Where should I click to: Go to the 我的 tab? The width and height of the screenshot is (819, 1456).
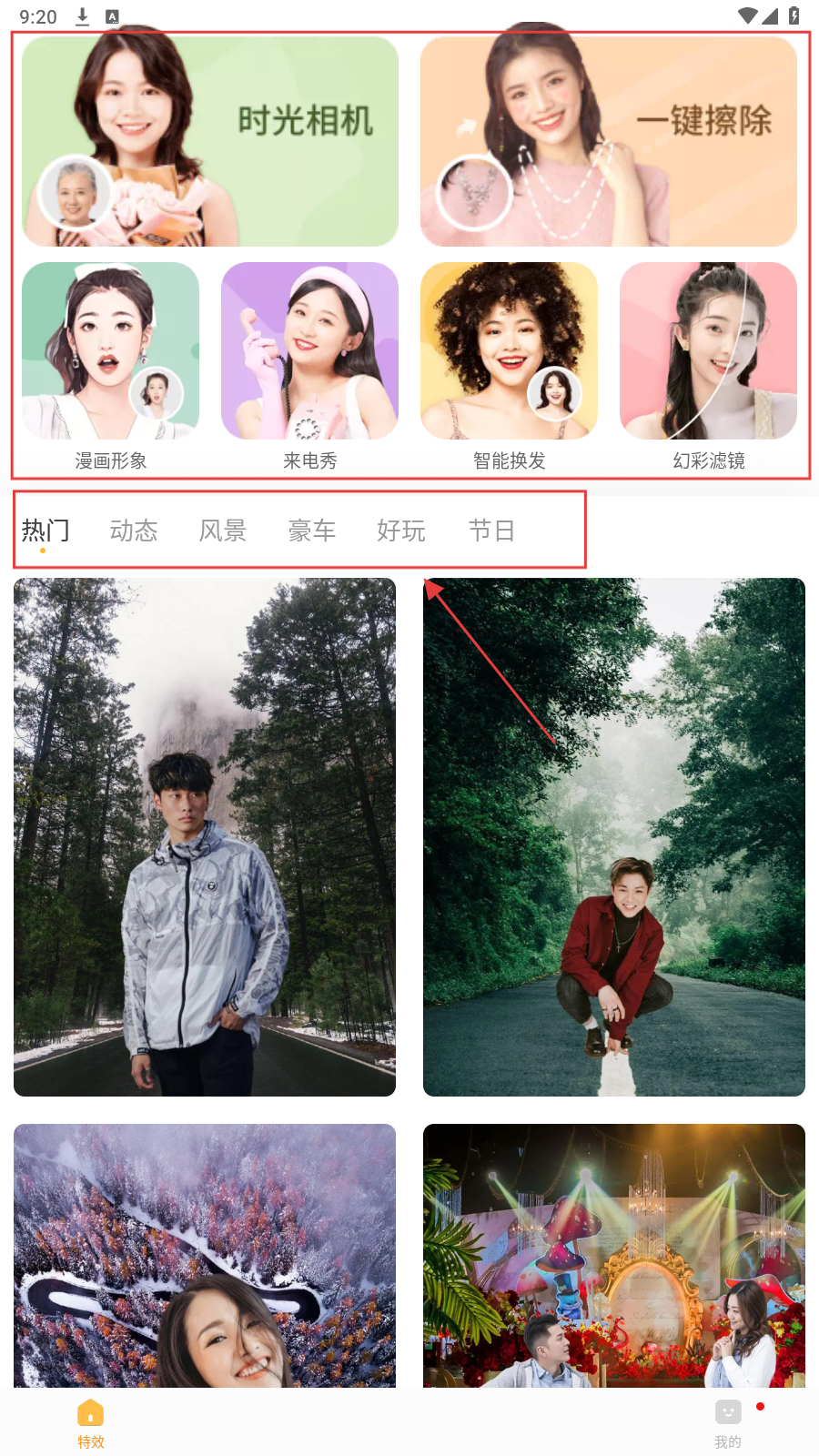click(x=728, y=1422)
